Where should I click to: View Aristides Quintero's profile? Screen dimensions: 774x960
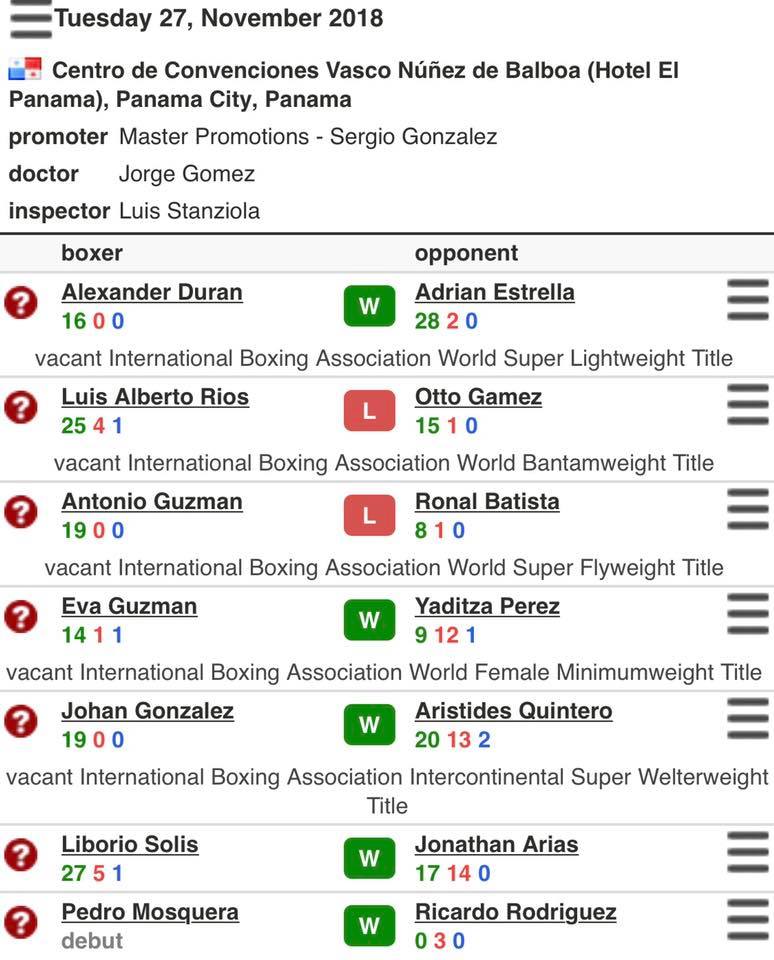513,712
